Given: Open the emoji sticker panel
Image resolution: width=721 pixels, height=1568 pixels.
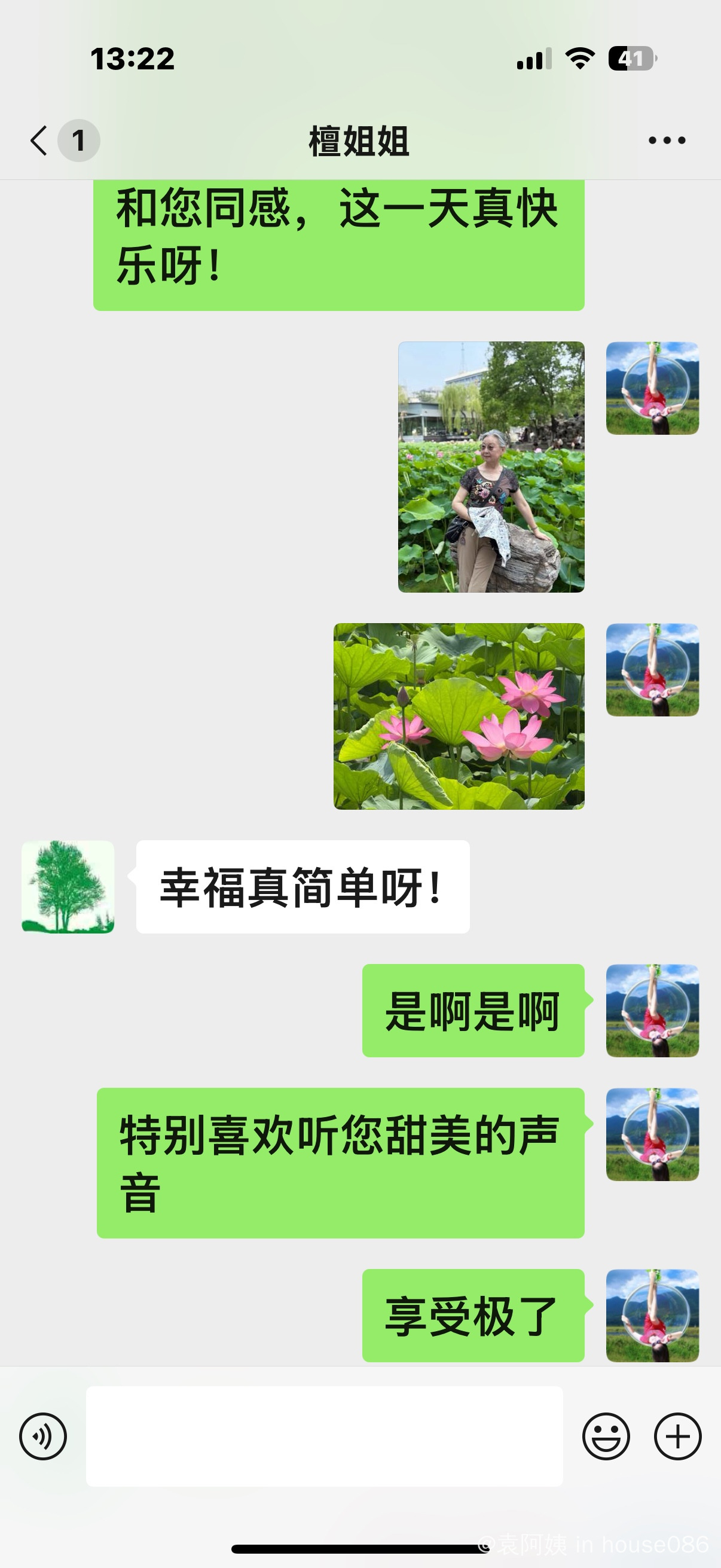Looking at the screenshot, I should click(606, 1436).
